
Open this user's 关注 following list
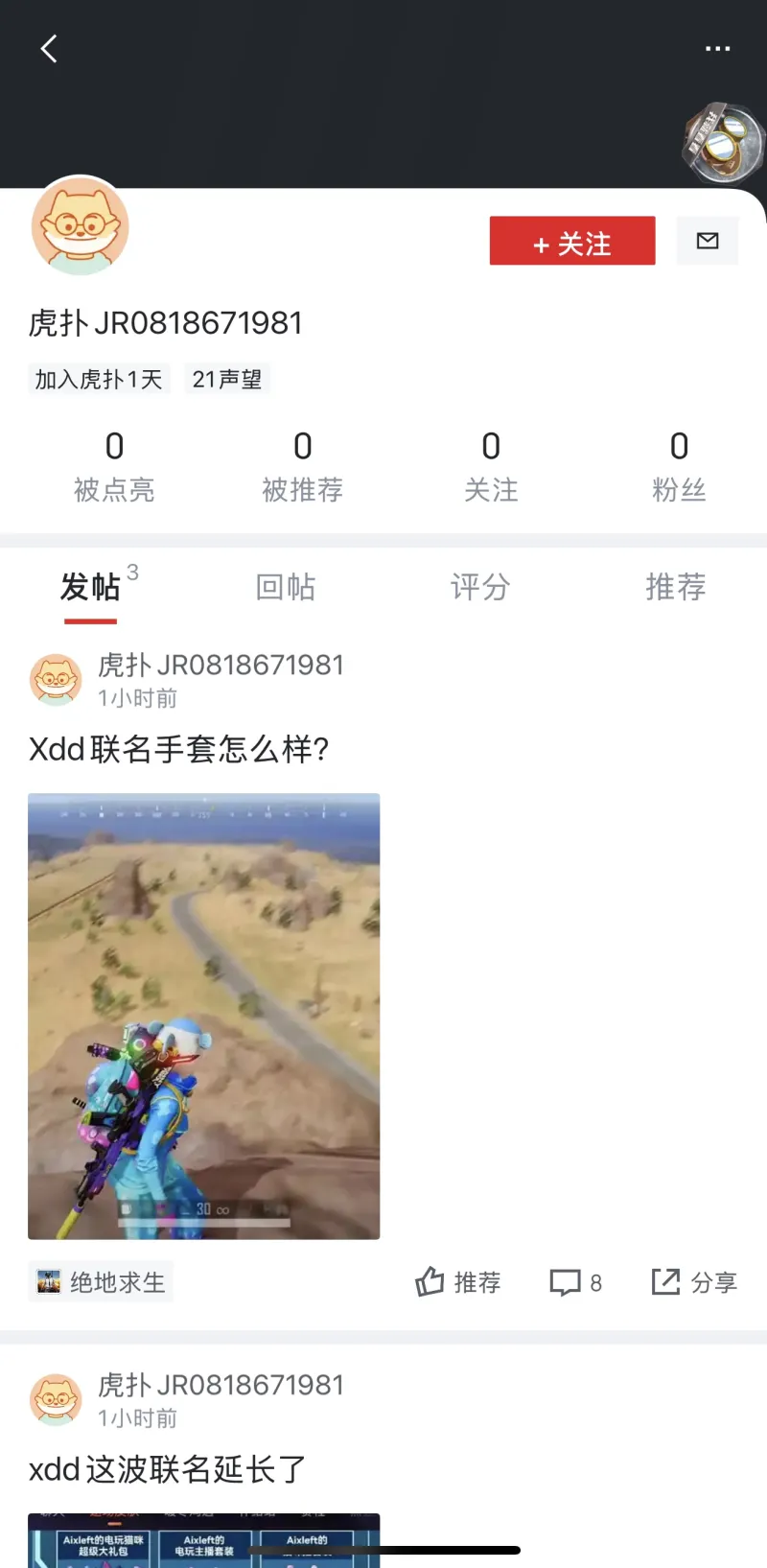point(491,466)
